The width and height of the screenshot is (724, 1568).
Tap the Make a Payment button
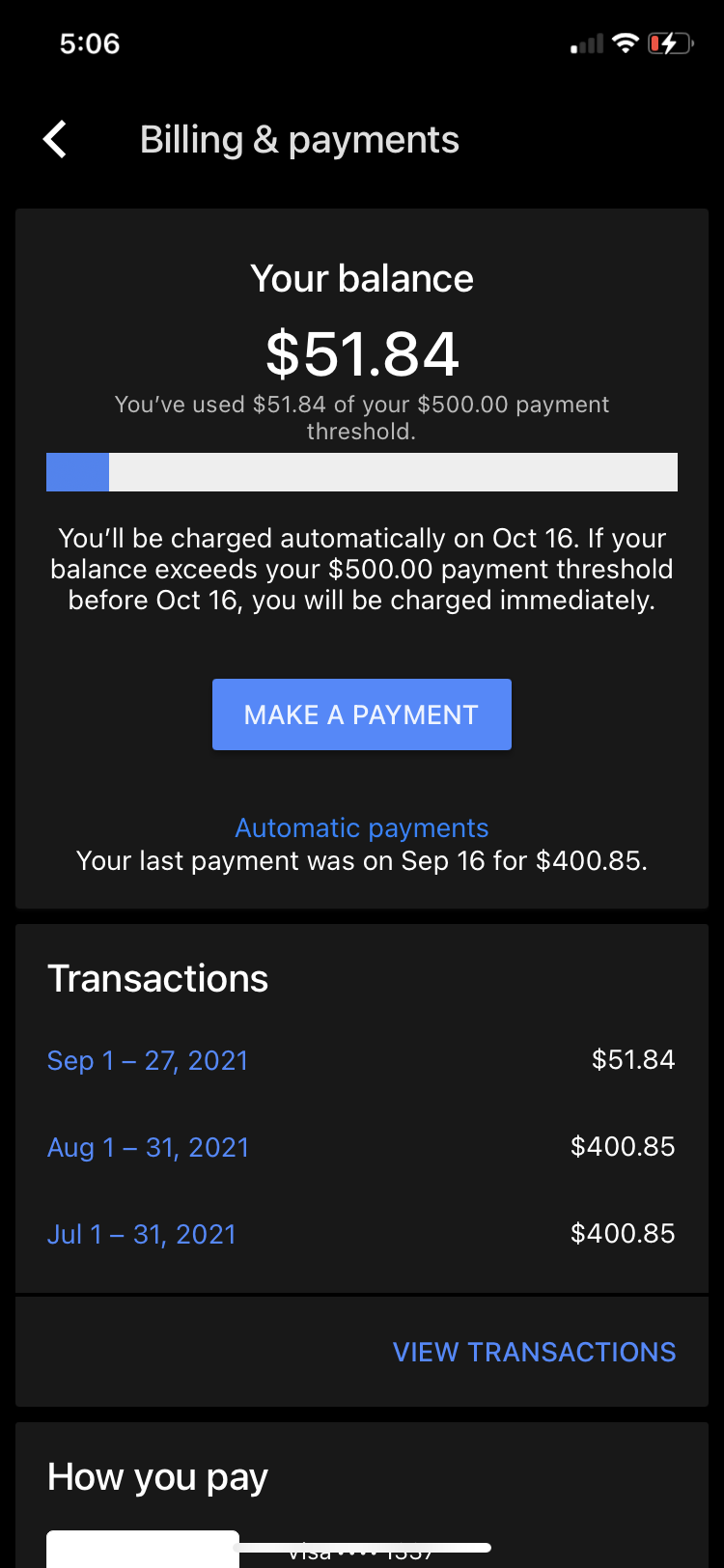coord(361,714)
